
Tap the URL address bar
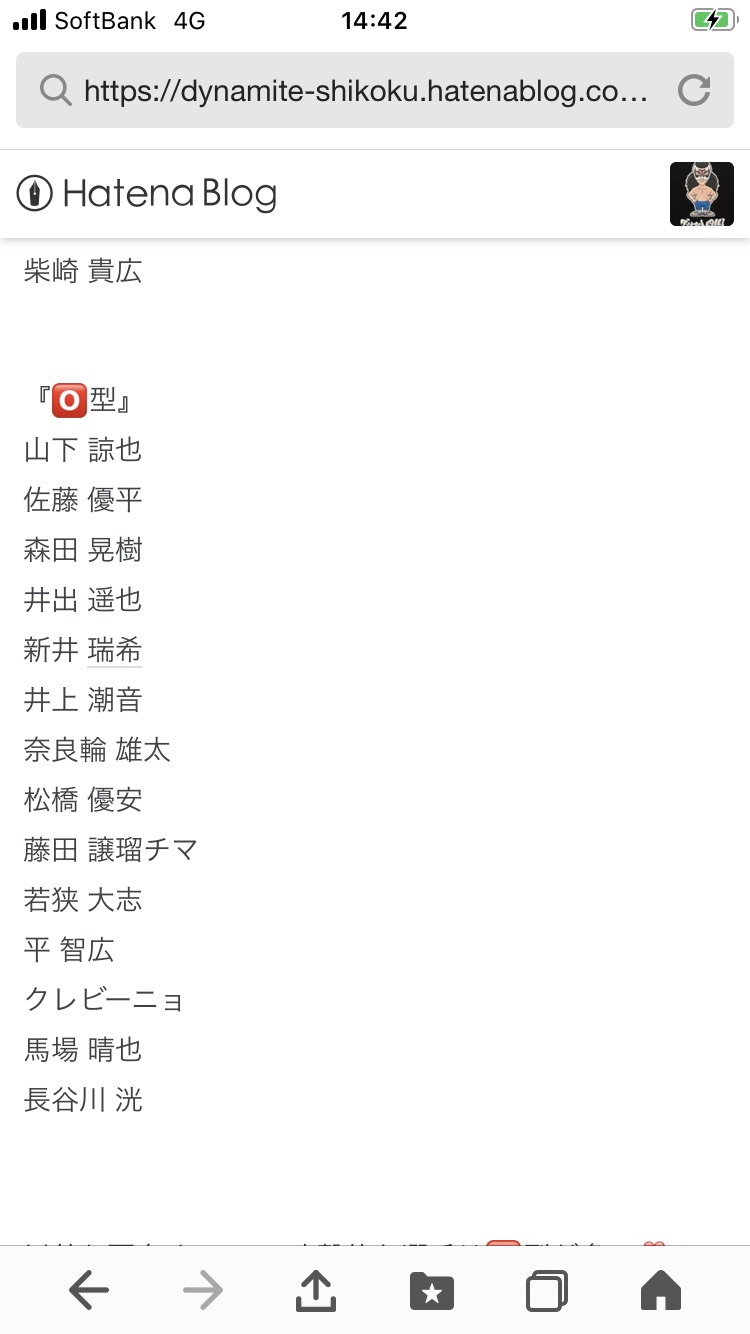click(365, 91)
